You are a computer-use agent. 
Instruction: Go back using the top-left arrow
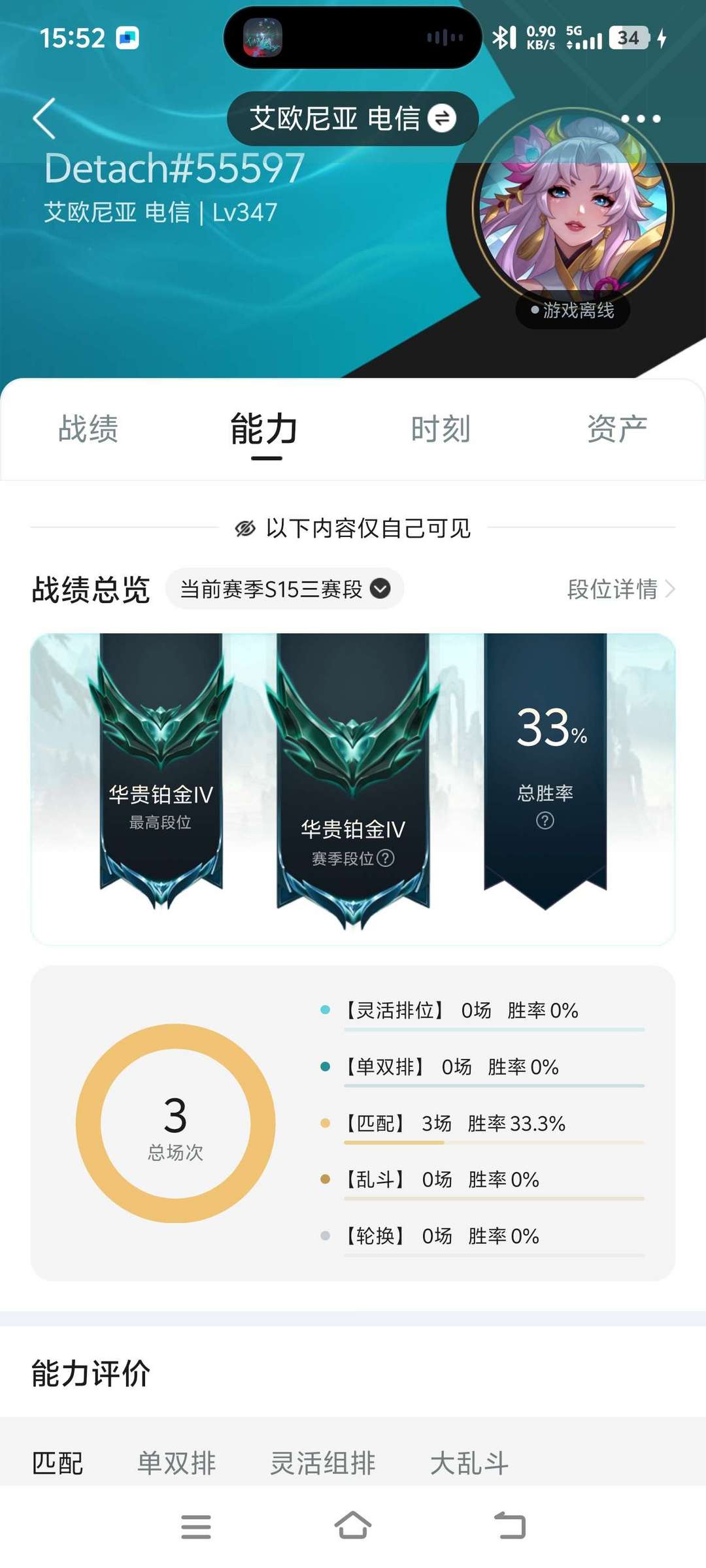click(x=44, y=118)
